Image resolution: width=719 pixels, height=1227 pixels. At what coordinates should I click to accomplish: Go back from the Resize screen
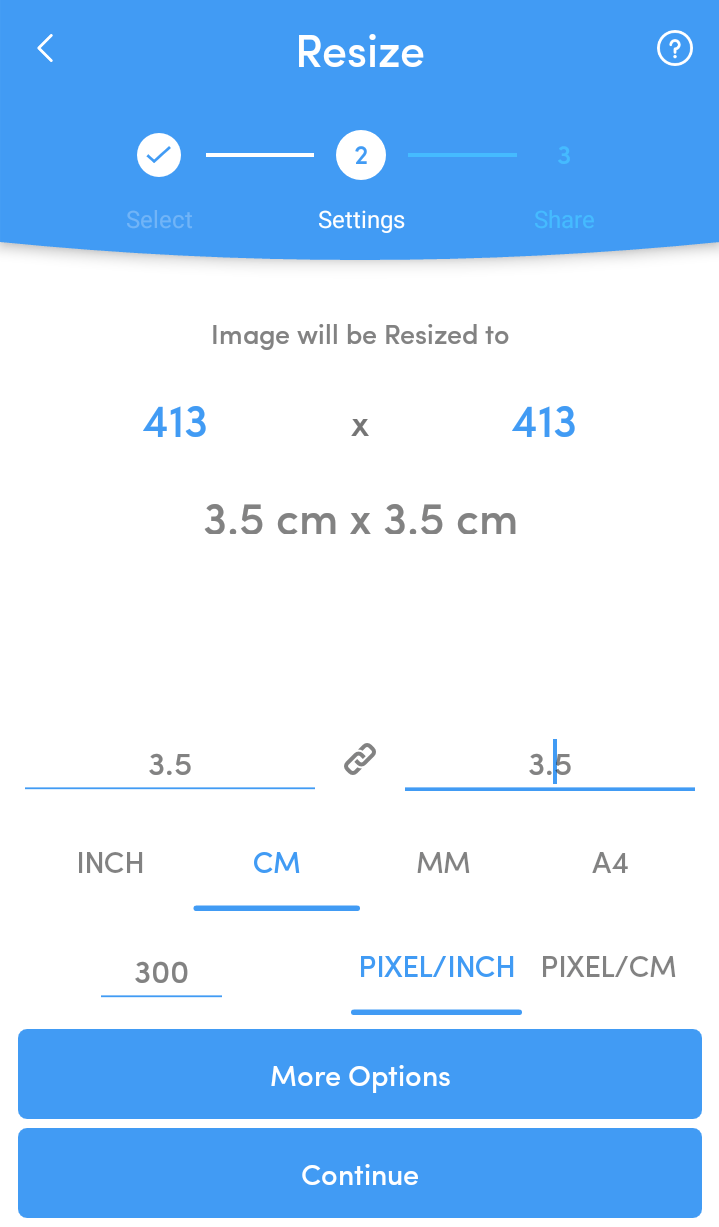[45, 49]
